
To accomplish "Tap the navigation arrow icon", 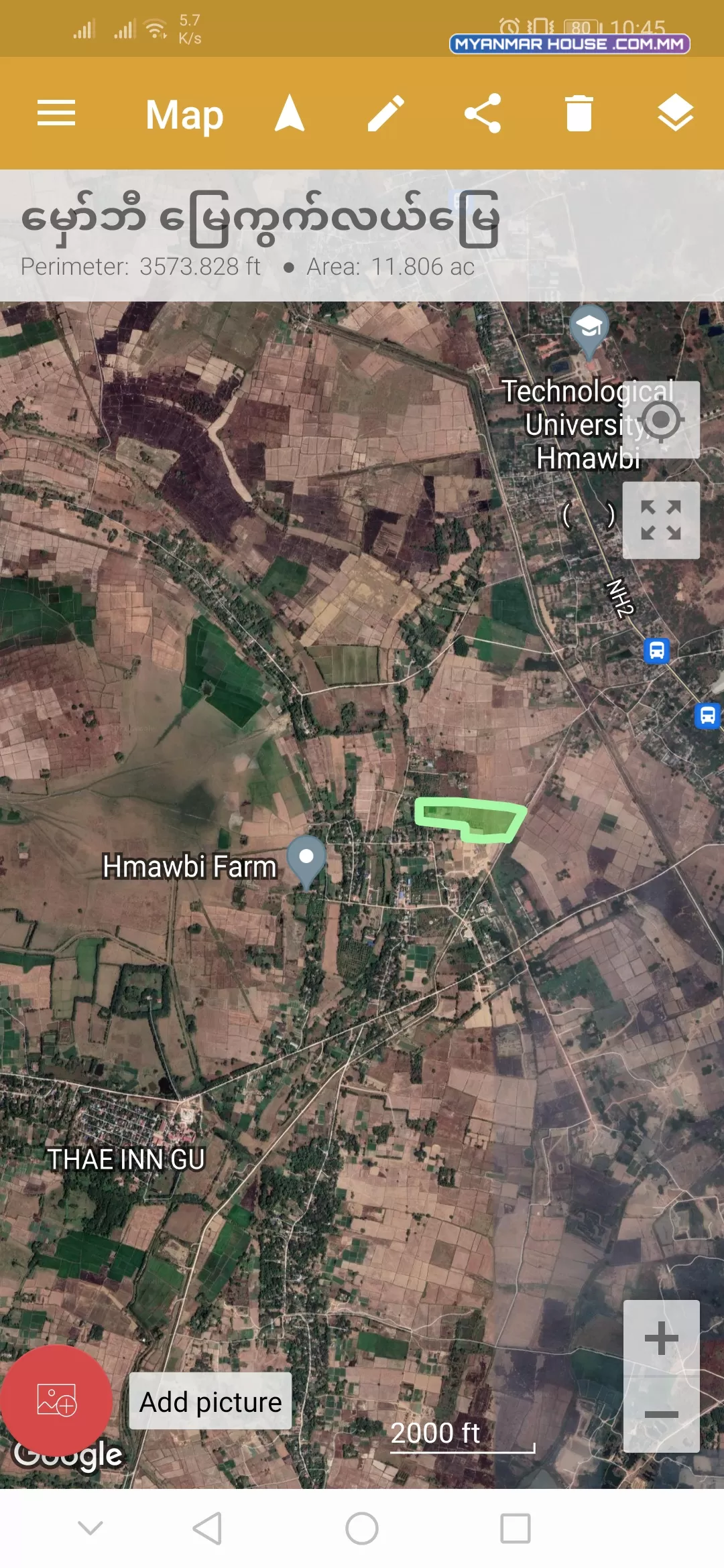I will [290, 113].
